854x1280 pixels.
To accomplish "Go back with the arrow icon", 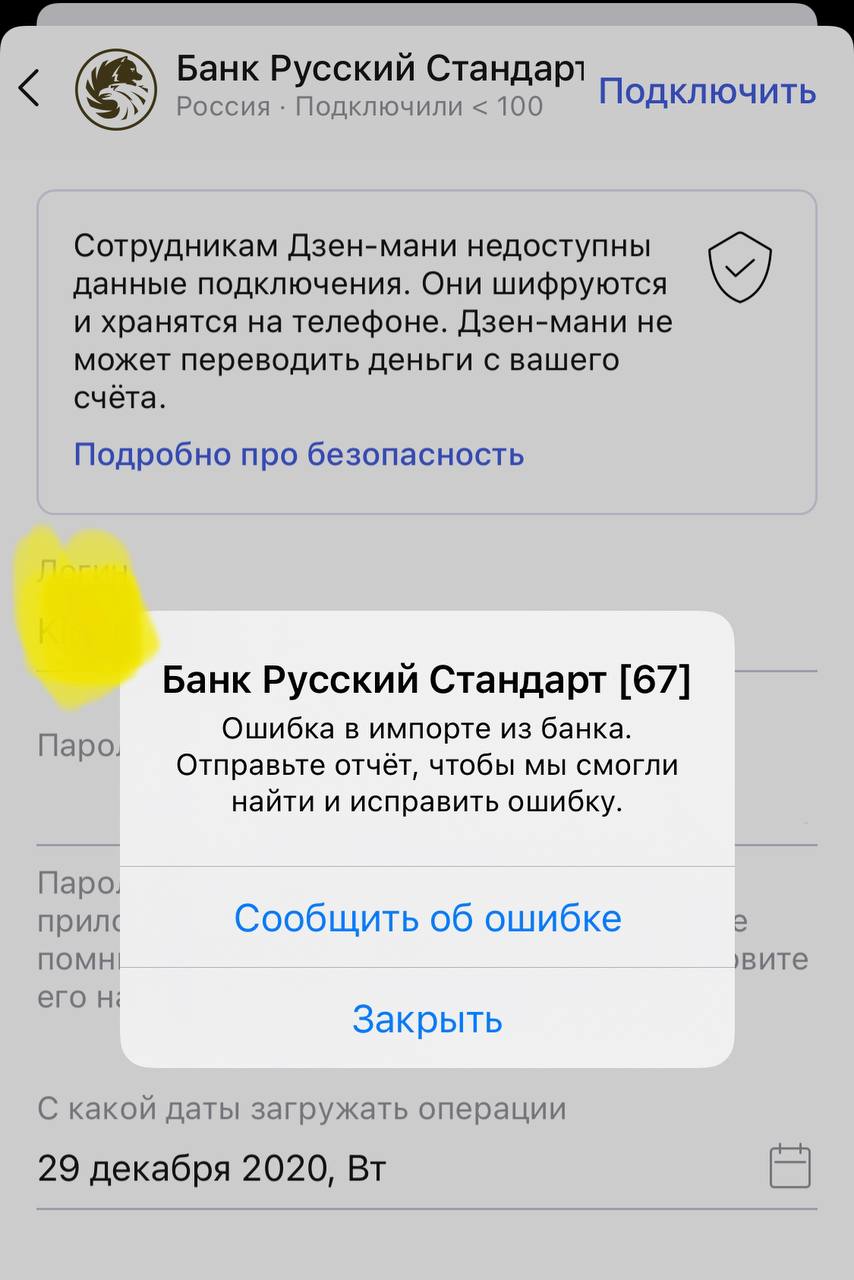I will [30, 88].
